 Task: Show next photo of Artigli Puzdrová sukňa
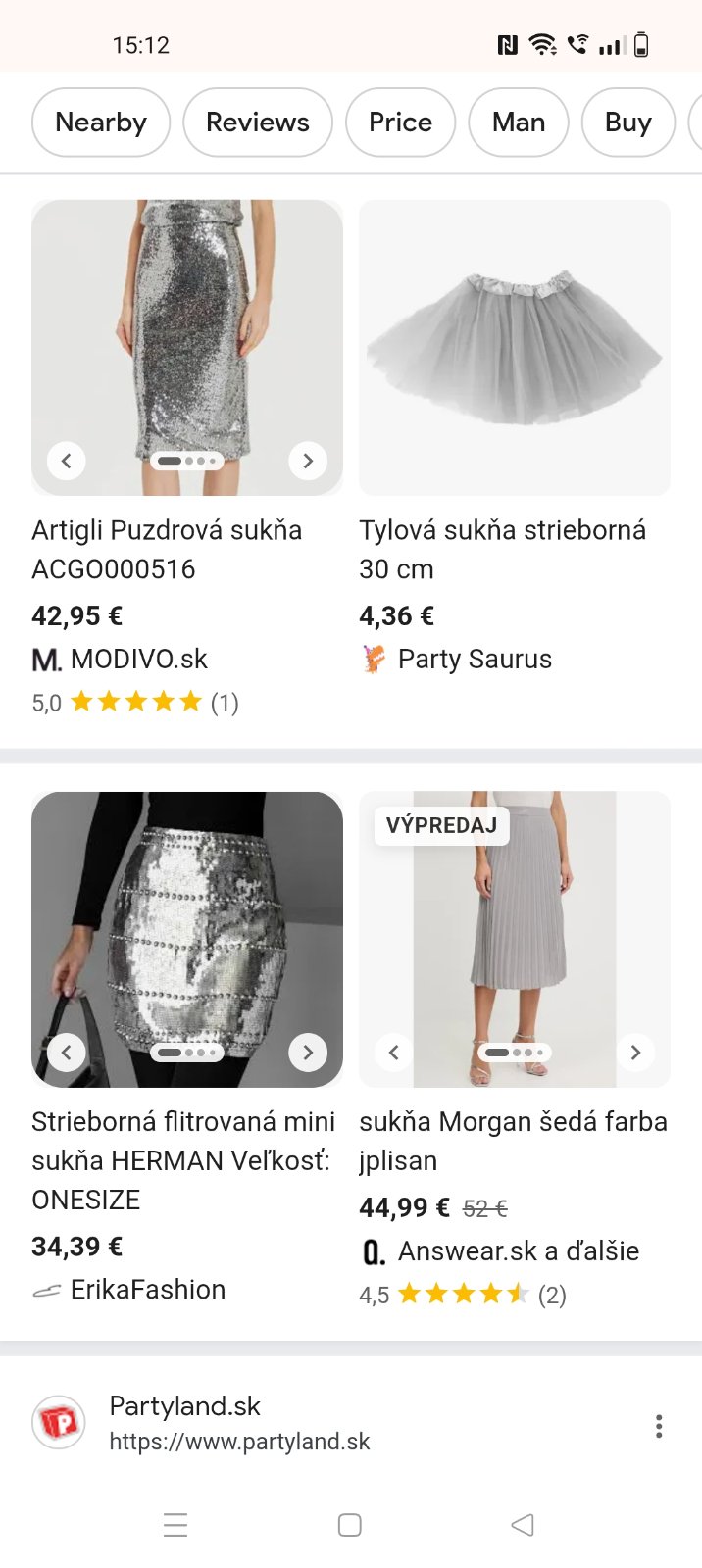[x=308, y=461]
